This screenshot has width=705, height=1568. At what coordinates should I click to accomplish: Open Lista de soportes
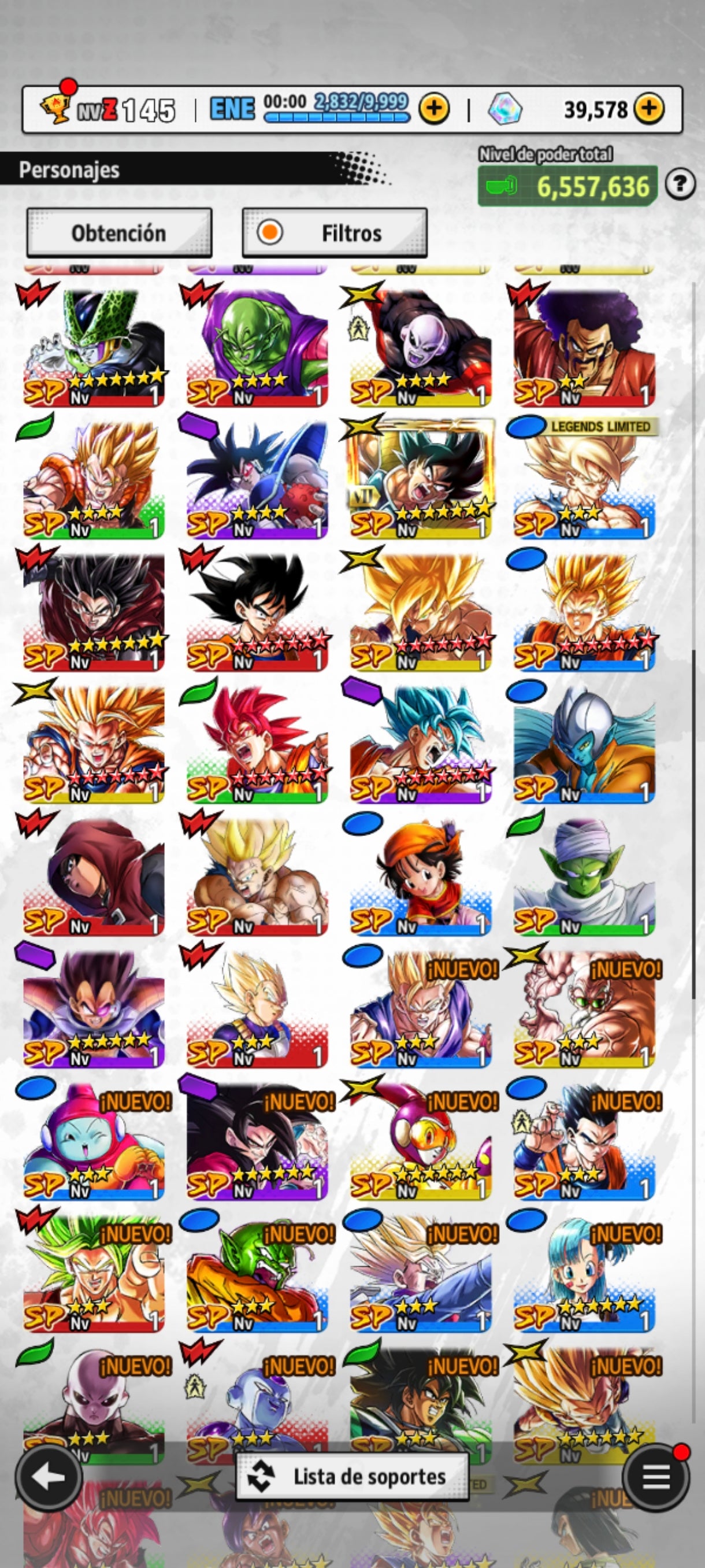point(353,1477)
